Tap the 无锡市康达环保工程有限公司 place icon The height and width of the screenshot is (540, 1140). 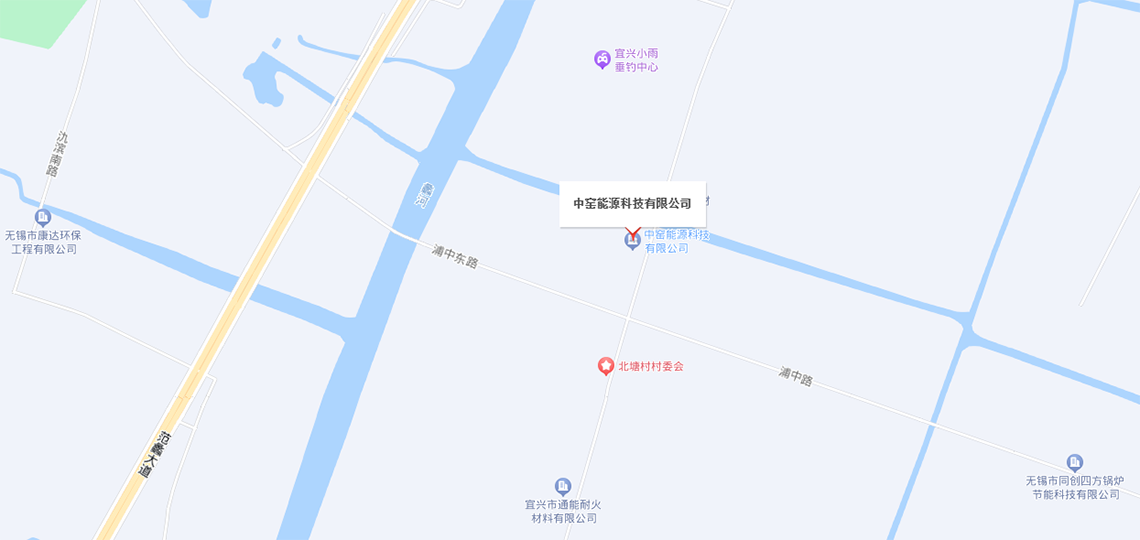(43, 217)
